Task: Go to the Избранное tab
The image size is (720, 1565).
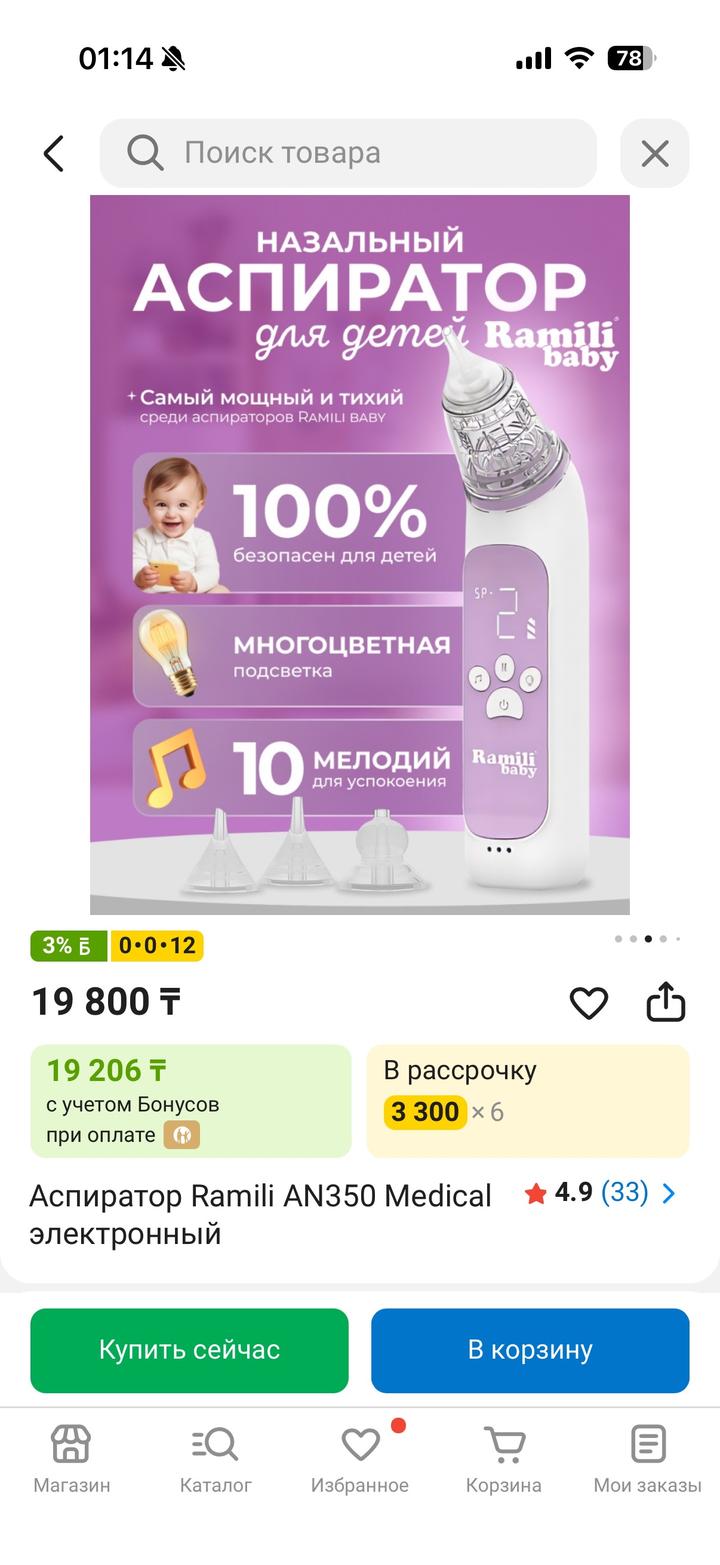Action: tap(360, 1459)
